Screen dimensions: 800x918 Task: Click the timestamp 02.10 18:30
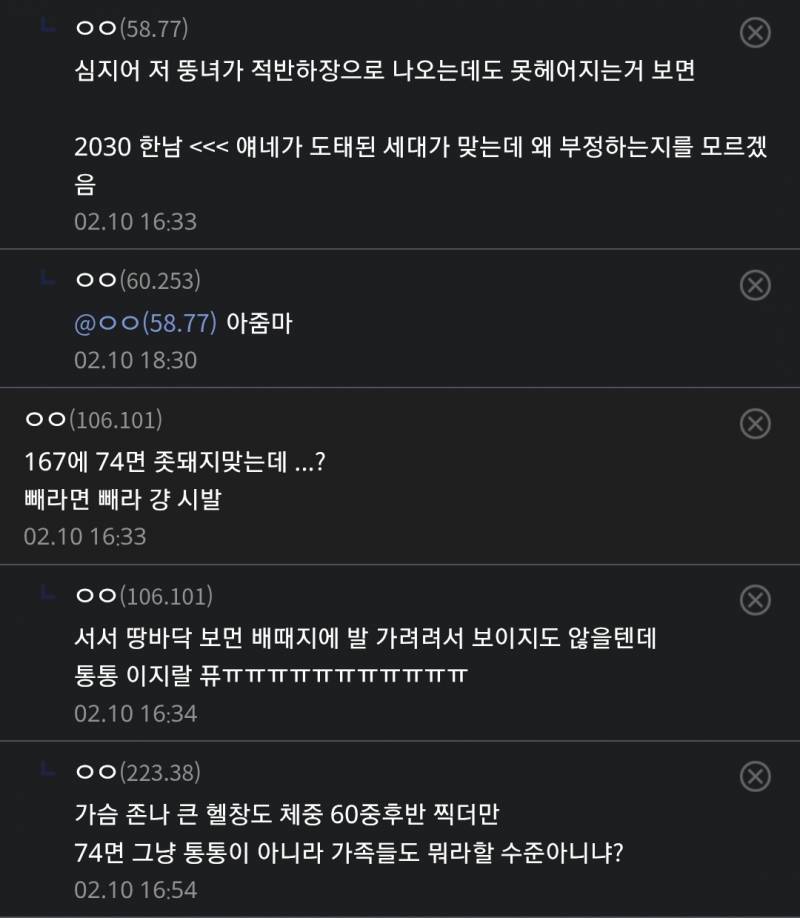[135, 353]
